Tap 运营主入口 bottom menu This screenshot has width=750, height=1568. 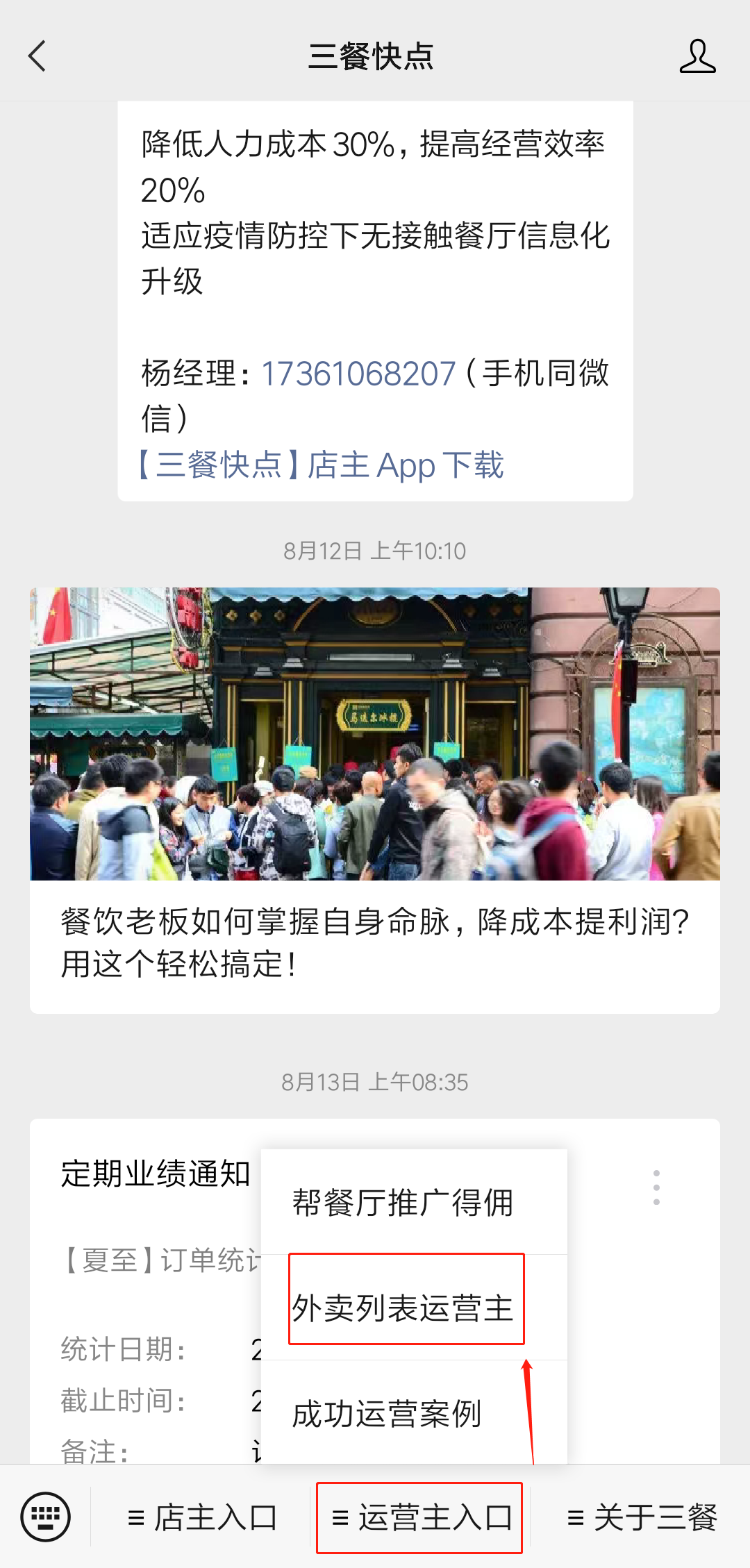pyautogui.click(x=420, y=1518)
